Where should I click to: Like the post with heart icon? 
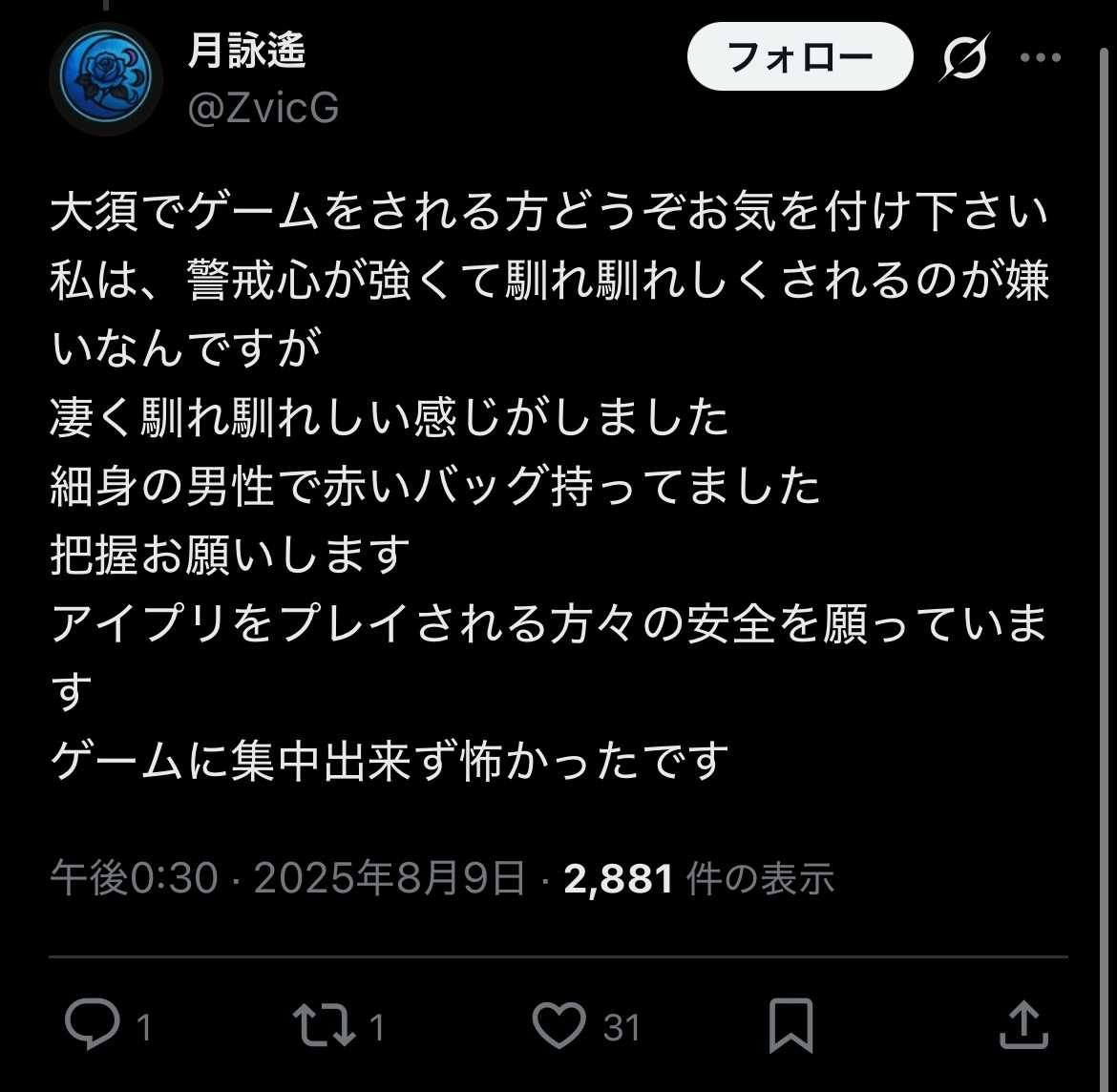pyautogui.click(x=558, y=1025)
